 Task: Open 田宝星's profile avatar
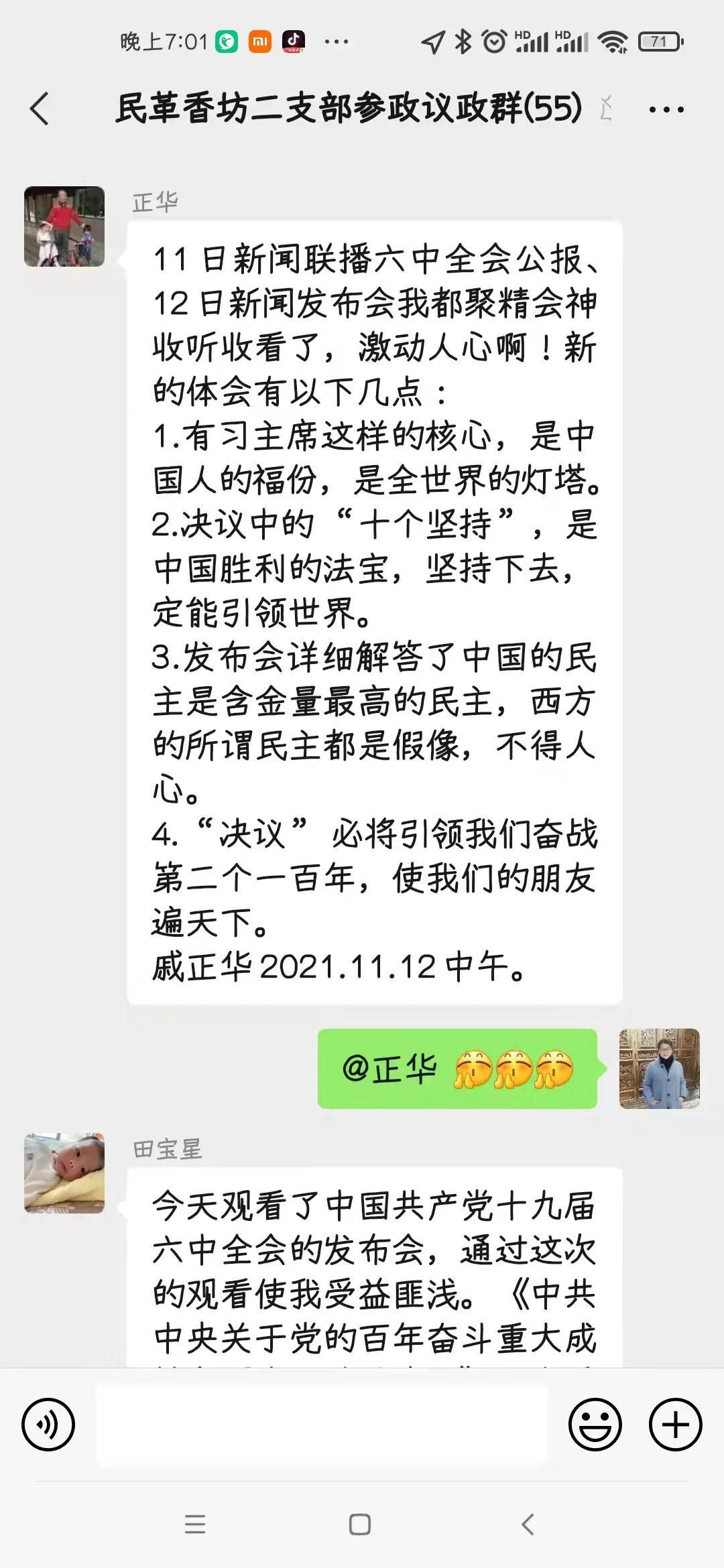64,1173
